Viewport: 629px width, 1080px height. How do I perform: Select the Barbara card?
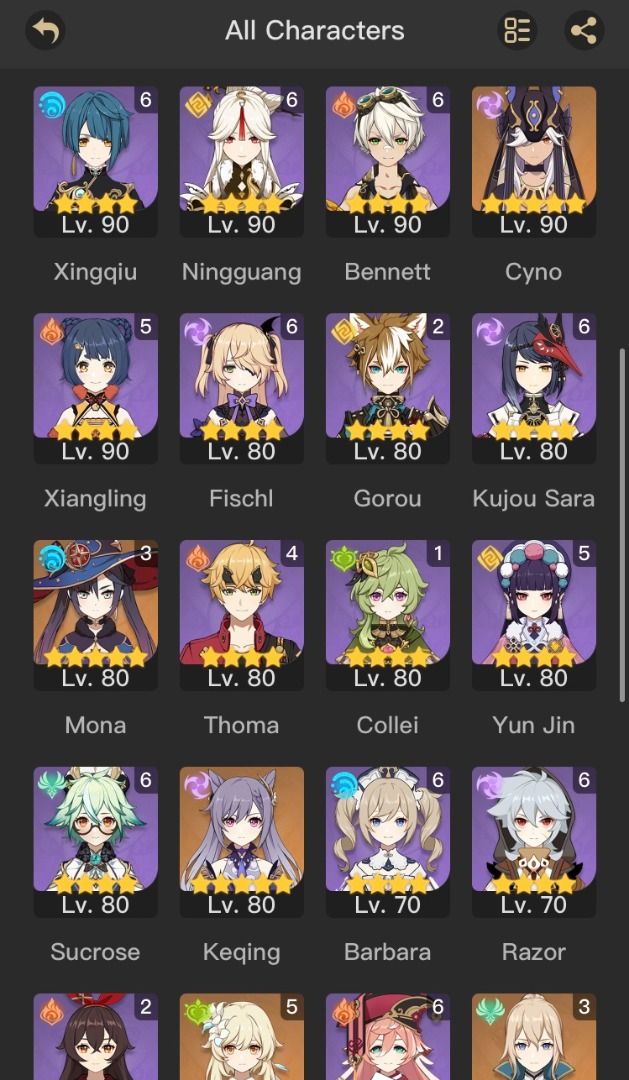point(388,843)
